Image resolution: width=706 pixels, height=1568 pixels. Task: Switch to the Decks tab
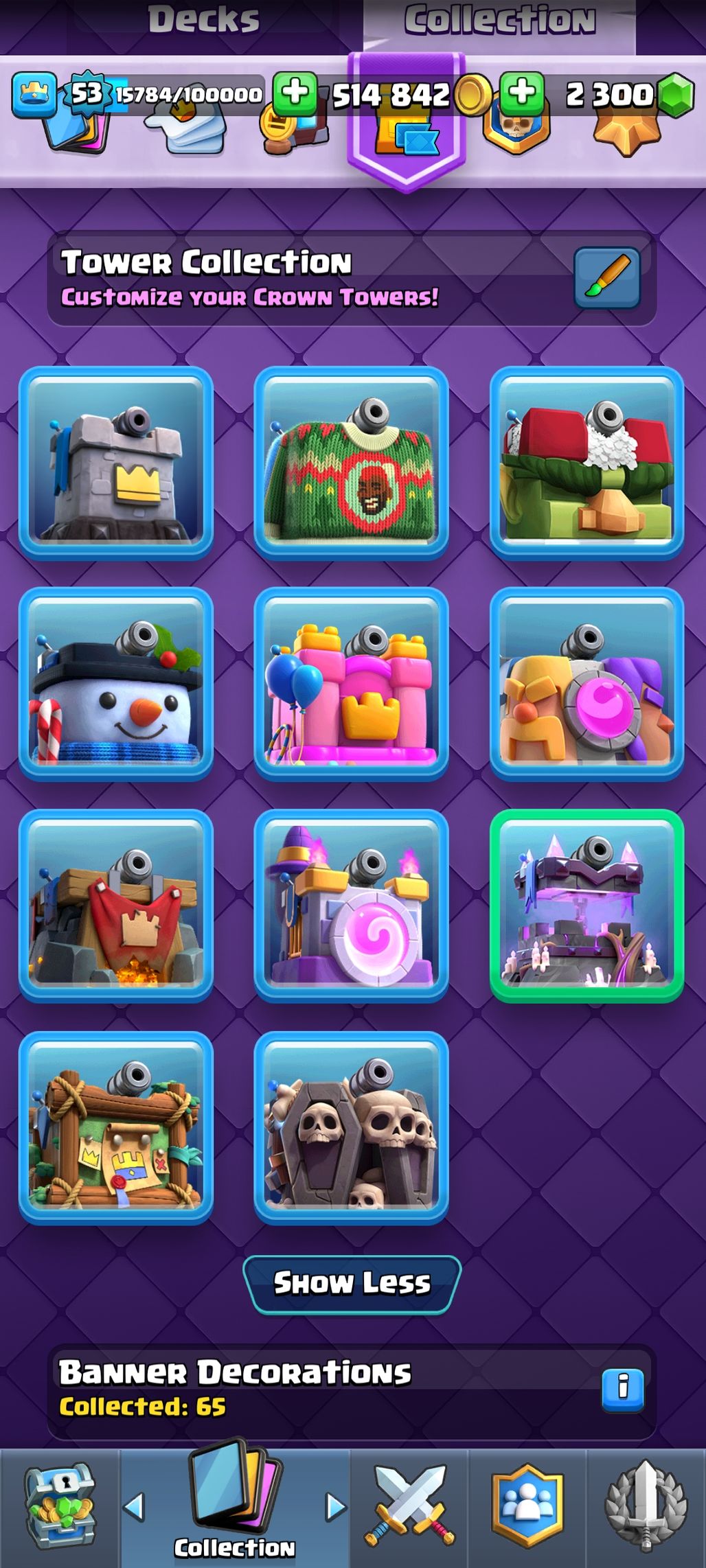pyautogui.click(x=204, y=21)
